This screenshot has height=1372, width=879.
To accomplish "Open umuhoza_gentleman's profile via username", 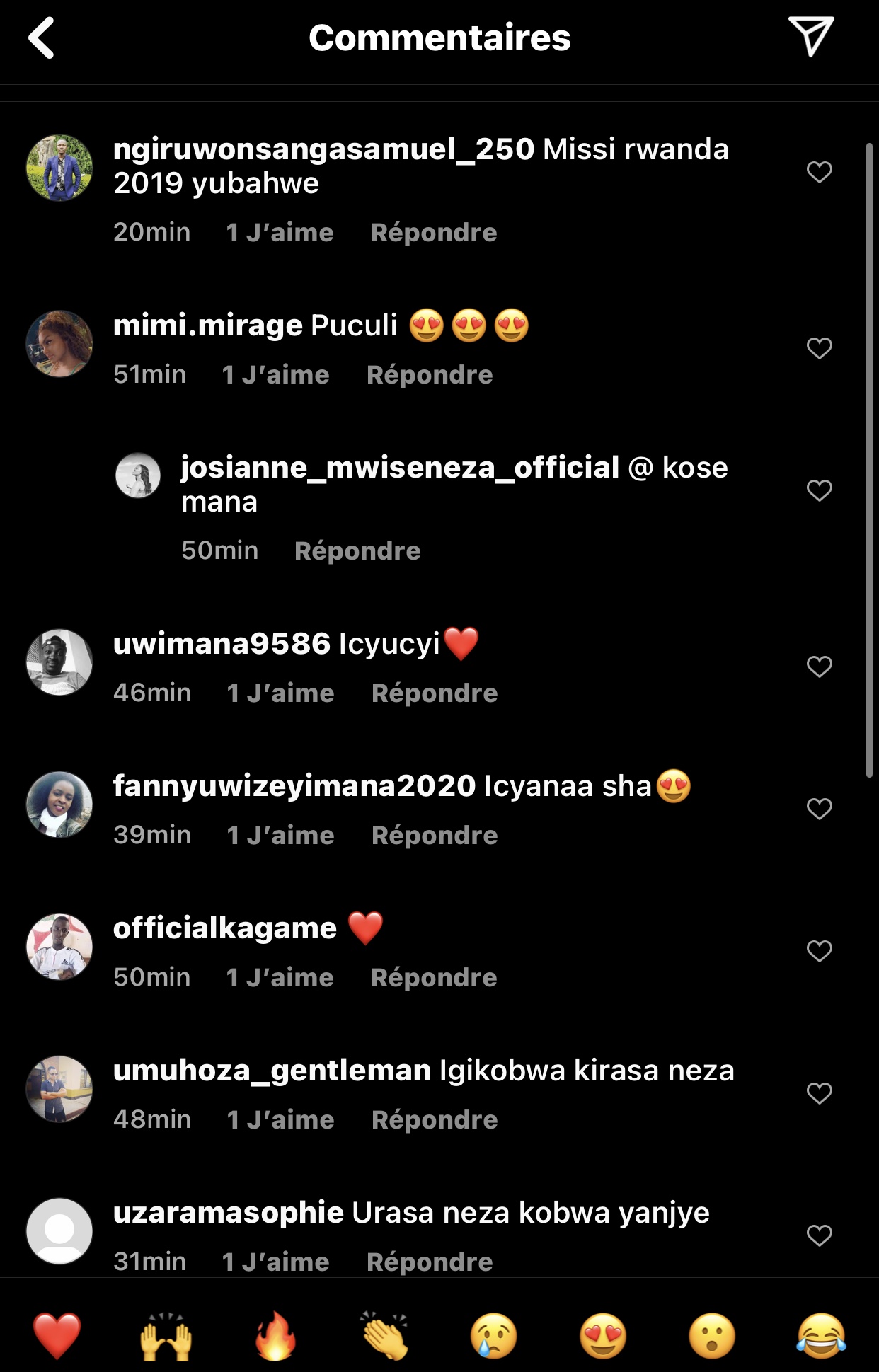I will coord(272,1071).
